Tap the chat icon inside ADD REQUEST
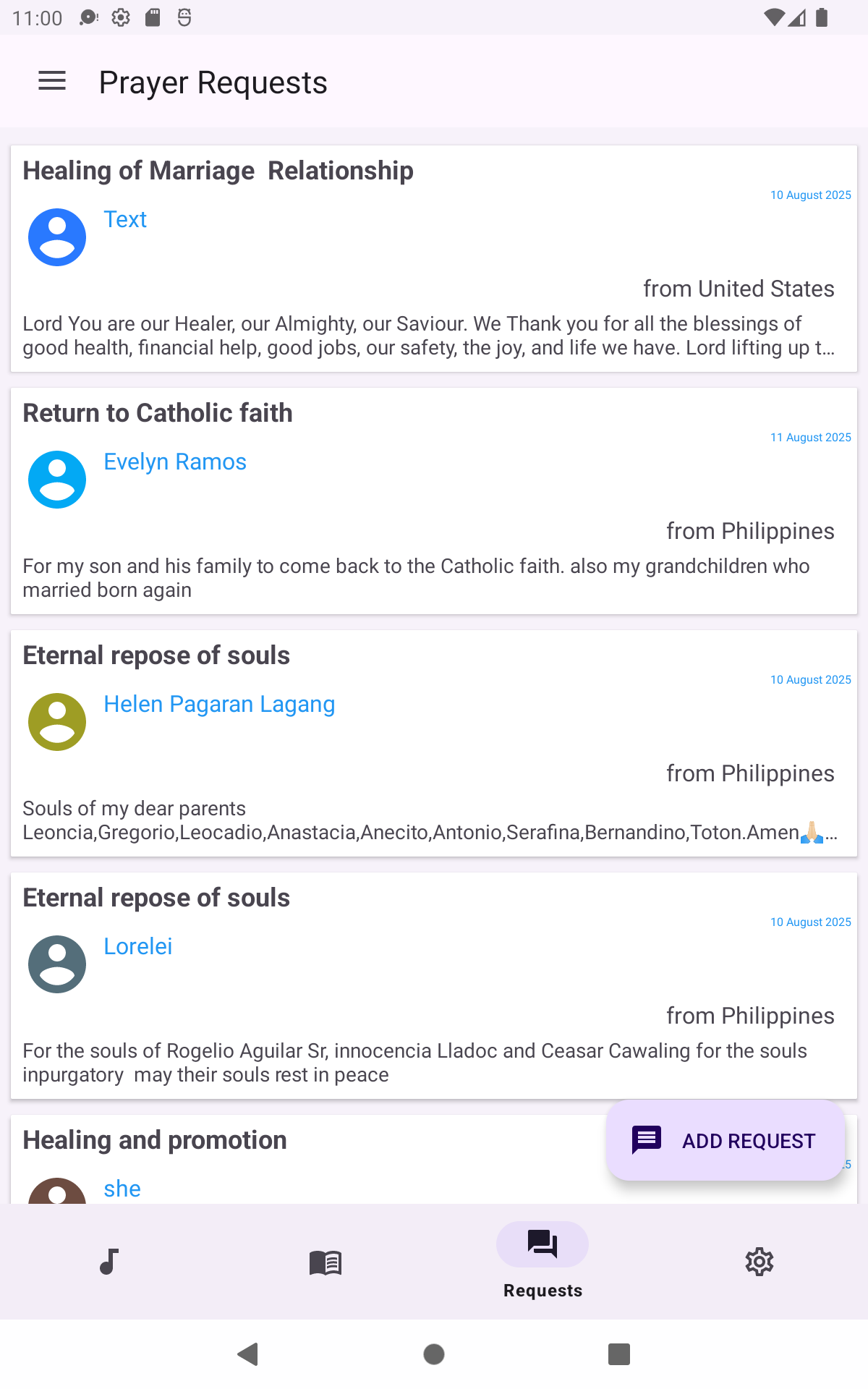This screenshot has height=1389, width=868. [646, 1139]
